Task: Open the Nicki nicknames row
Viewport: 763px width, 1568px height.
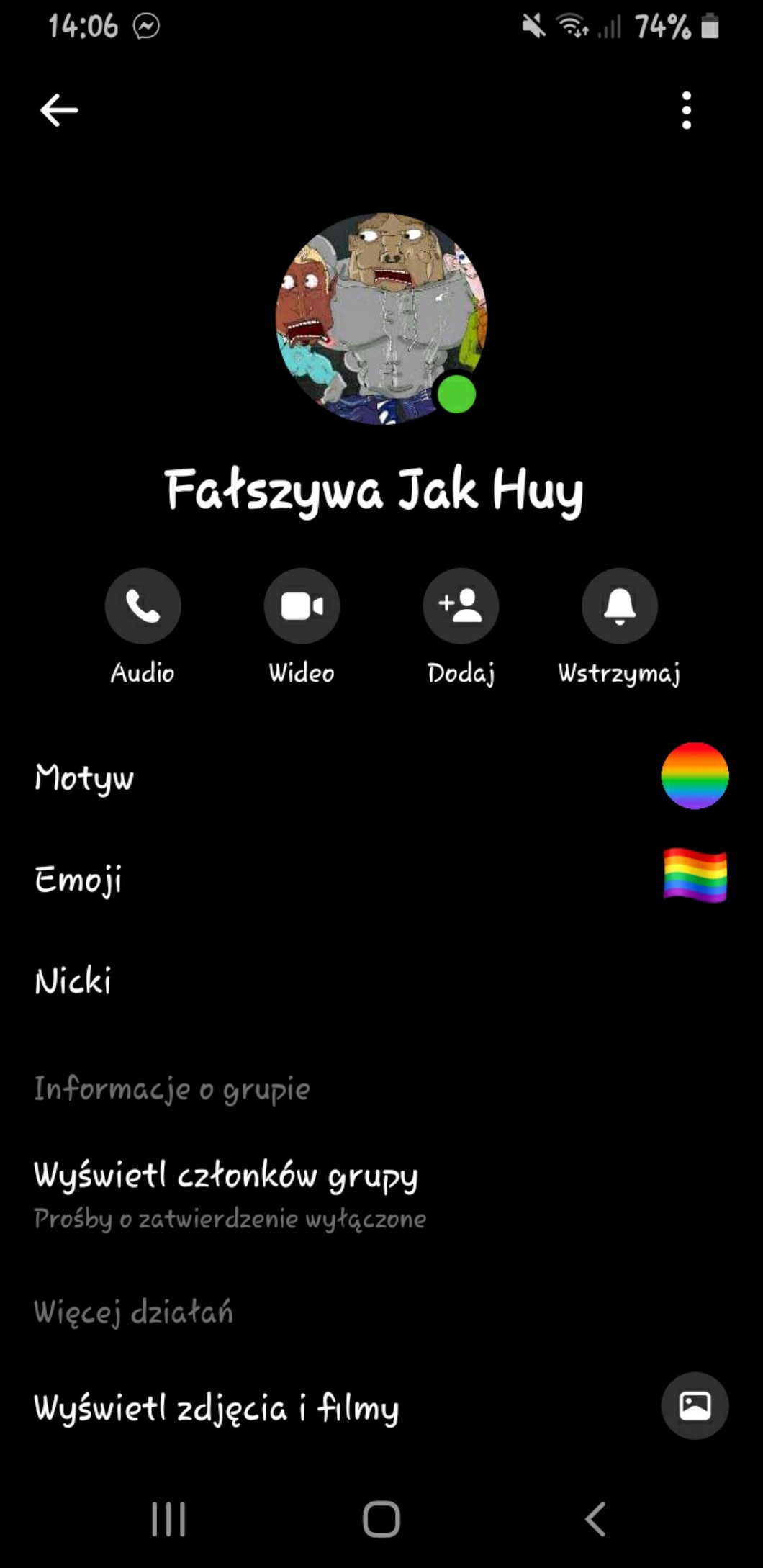Action: click(73, 981)
